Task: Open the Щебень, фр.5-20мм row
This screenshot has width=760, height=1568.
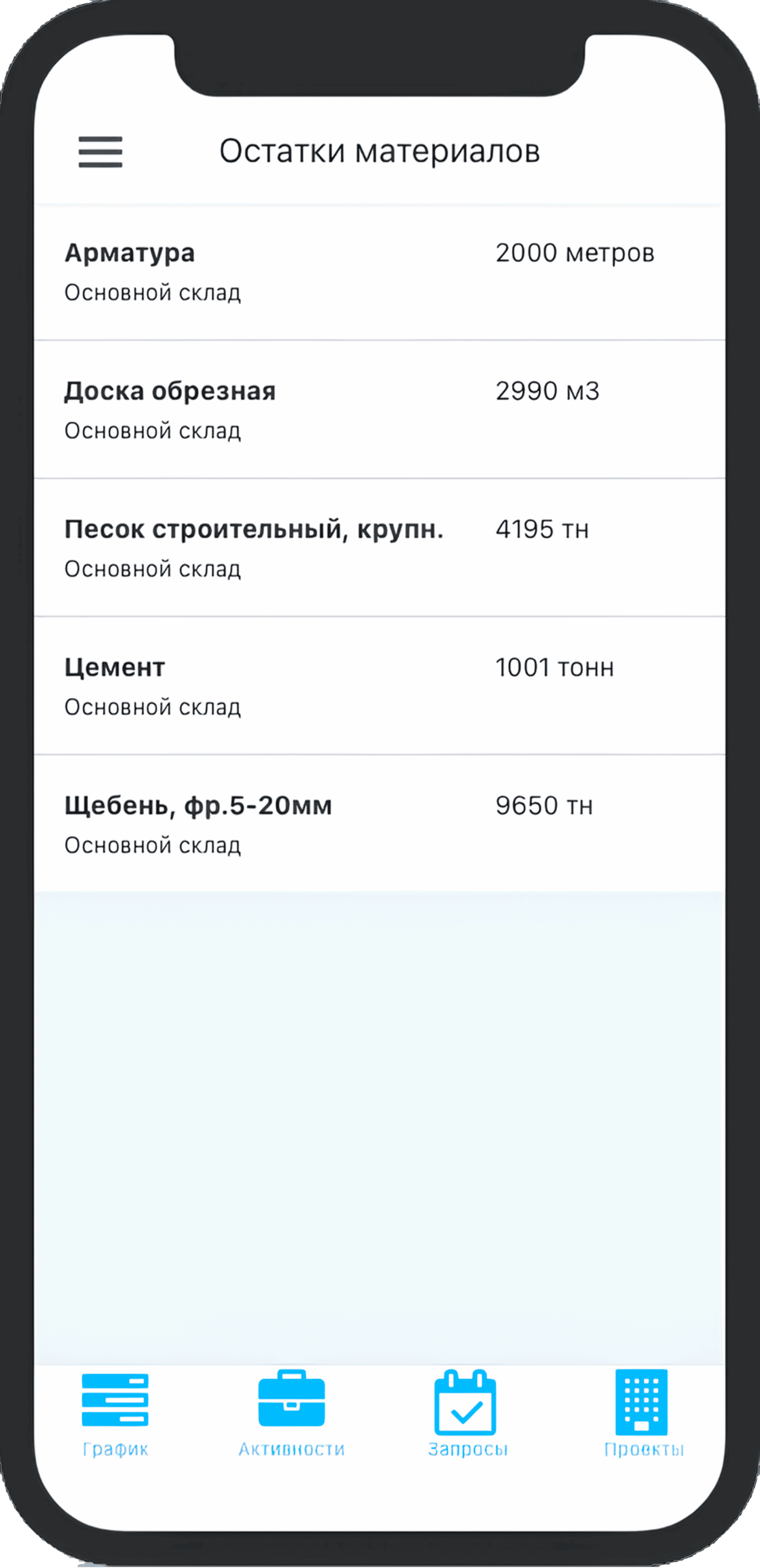Action: [380, 823]
